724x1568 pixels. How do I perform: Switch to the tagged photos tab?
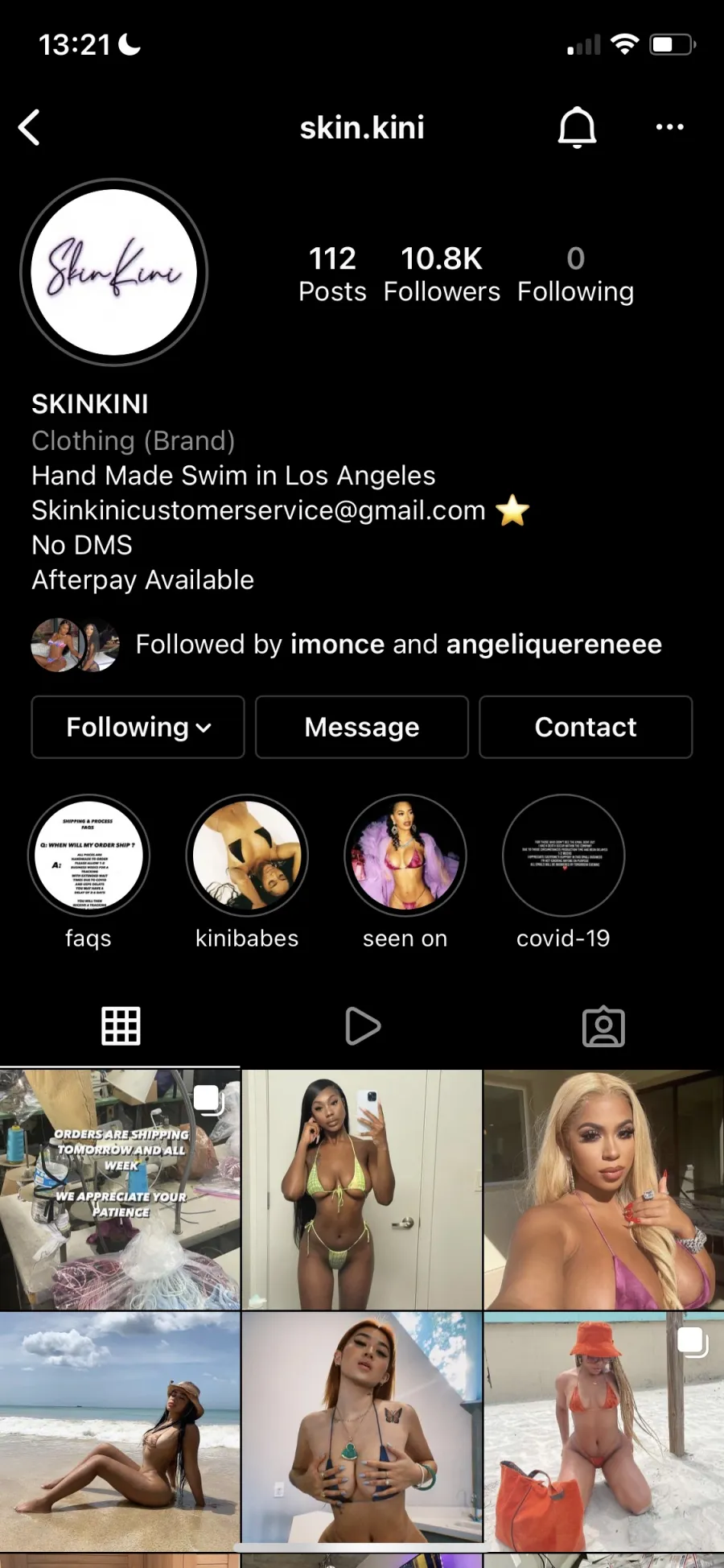pyautogui.click(x=603, y=1026)
